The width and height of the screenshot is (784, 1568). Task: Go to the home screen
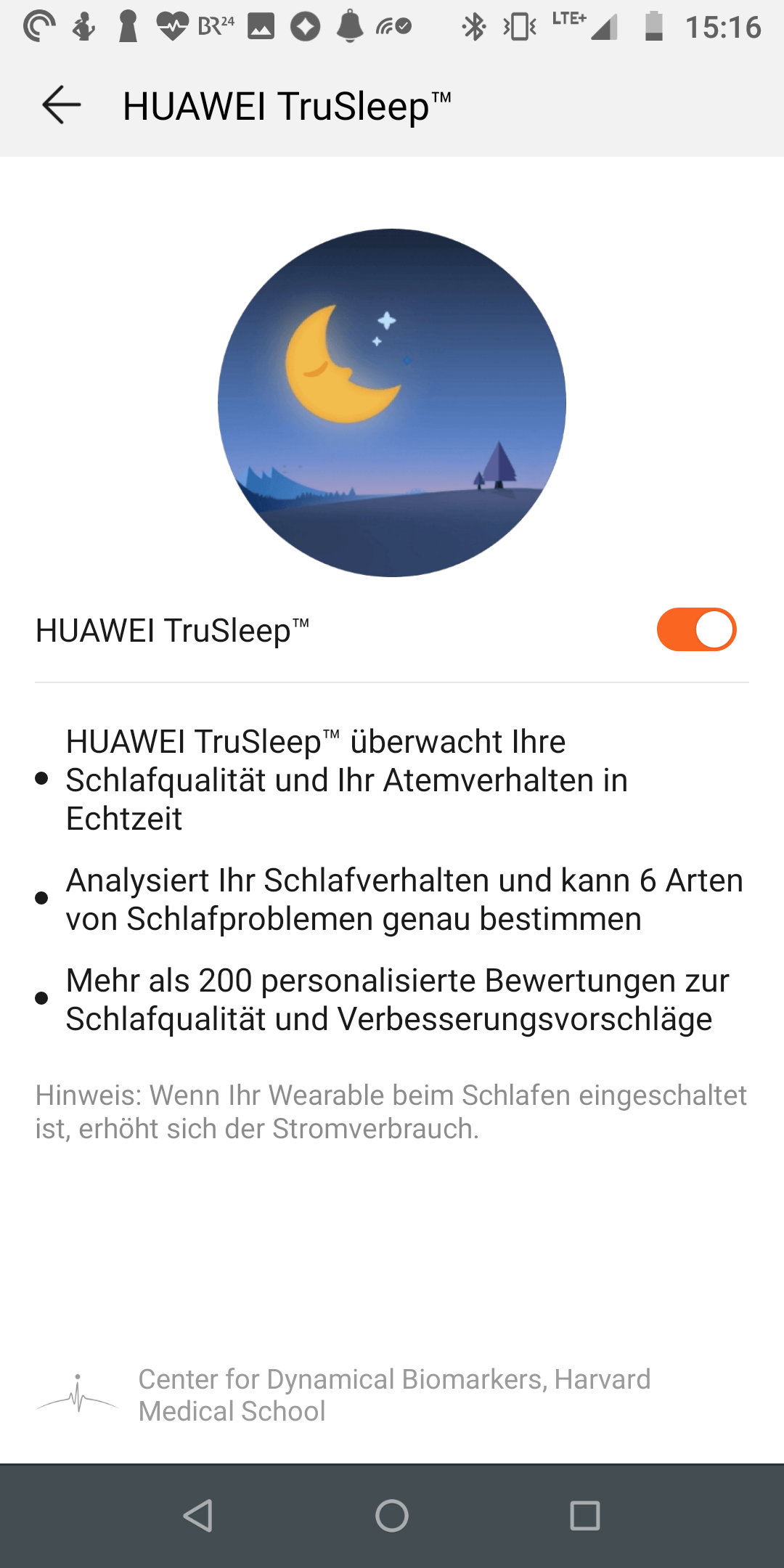coord(392,1516)
